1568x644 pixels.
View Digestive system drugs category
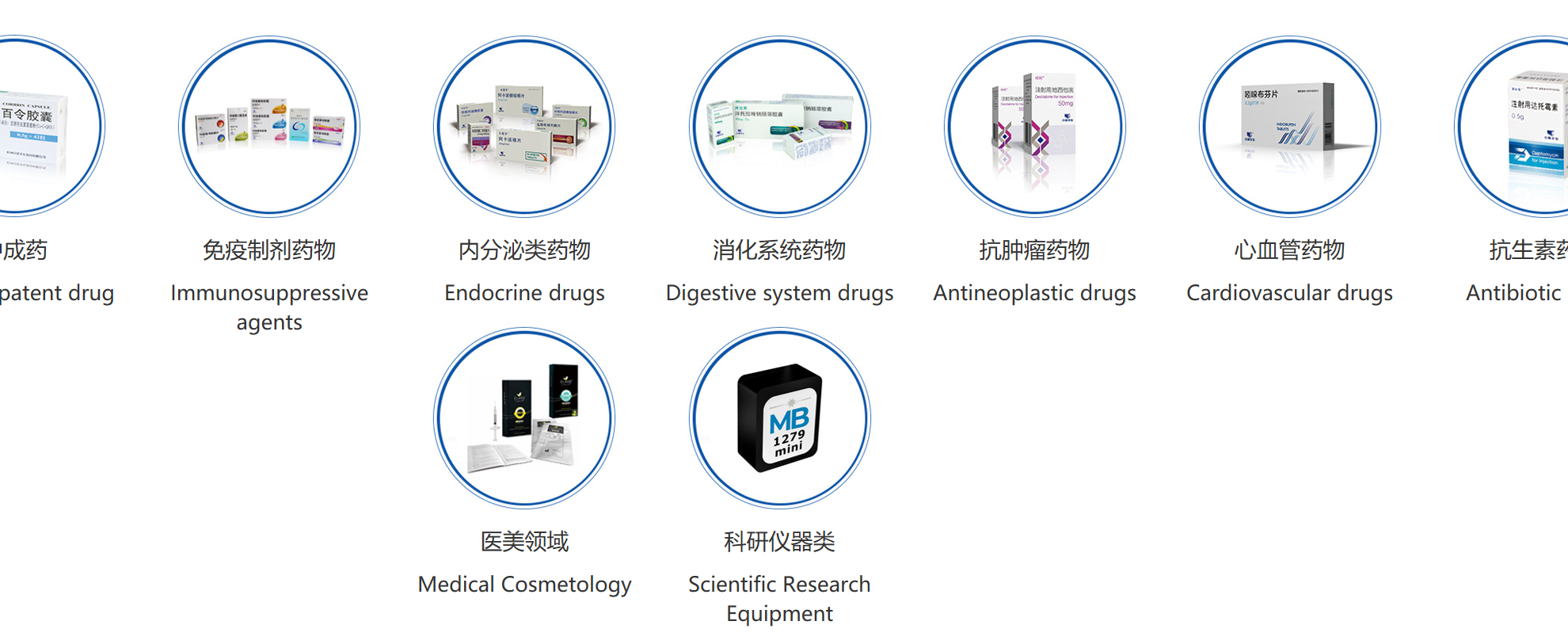[779, 127]
